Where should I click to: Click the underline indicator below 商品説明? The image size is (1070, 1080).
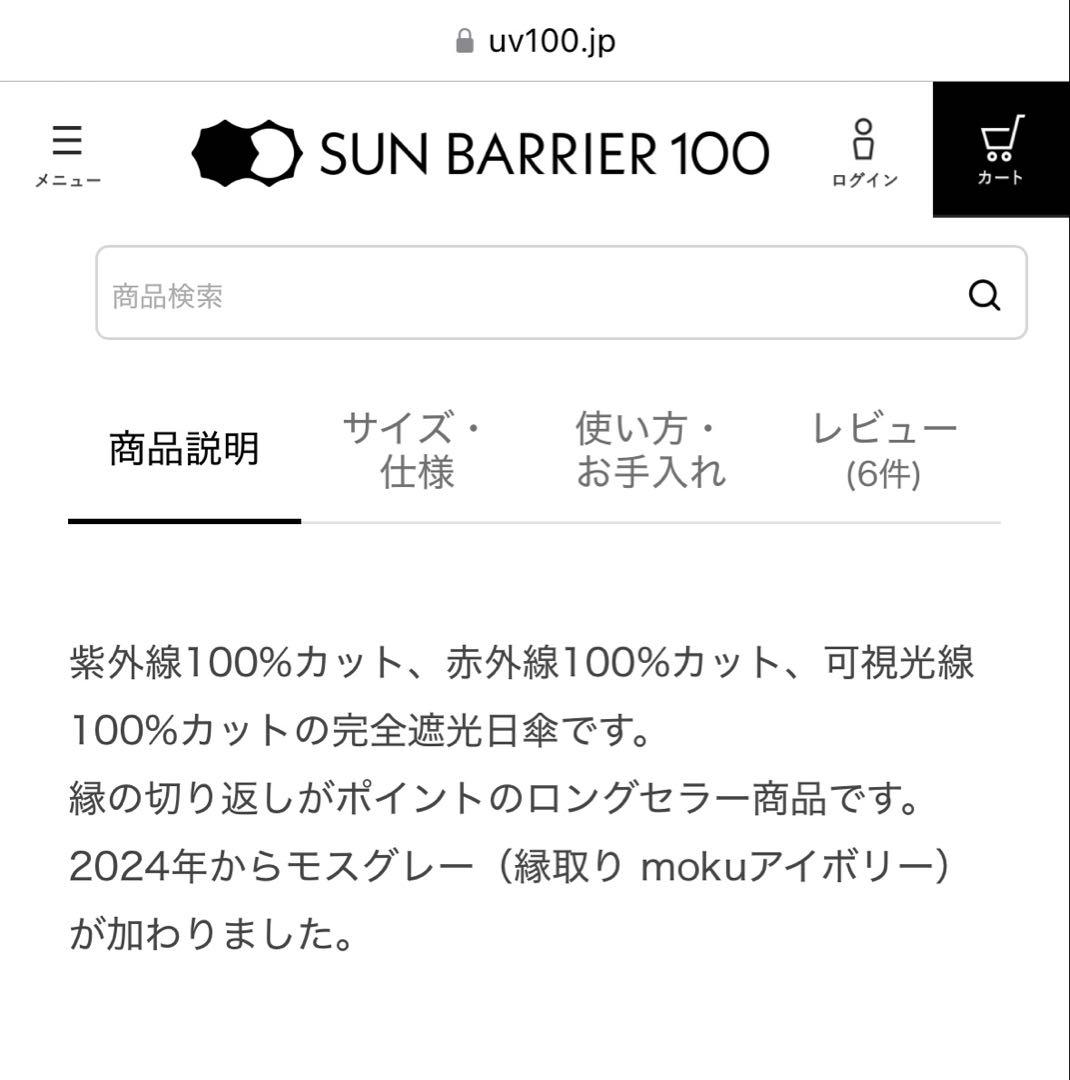coord(182,521)
